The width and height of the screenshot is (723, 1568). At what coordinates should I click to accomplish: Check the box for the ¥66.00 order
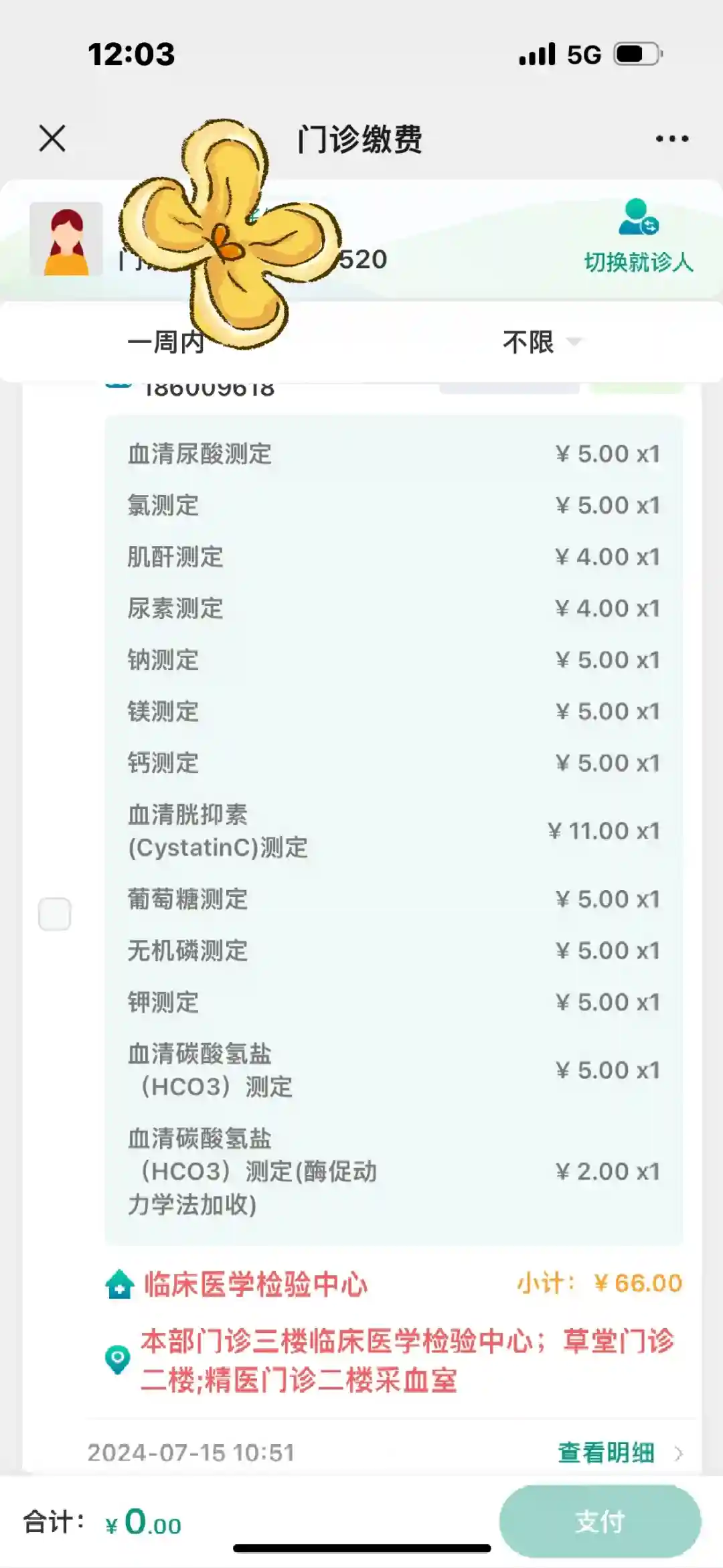[55, 914]
